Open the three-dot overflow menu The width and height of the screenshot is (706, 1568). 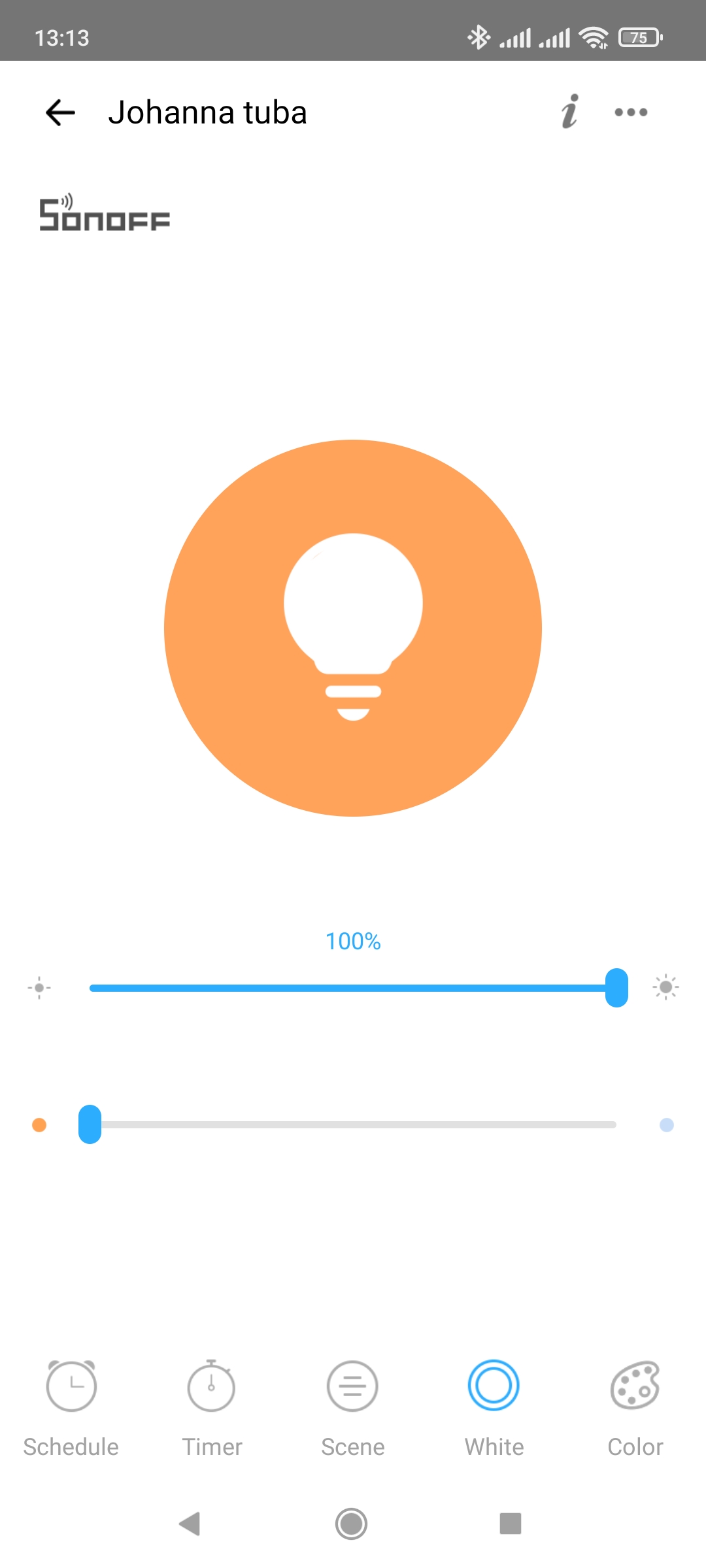(631, 112)
